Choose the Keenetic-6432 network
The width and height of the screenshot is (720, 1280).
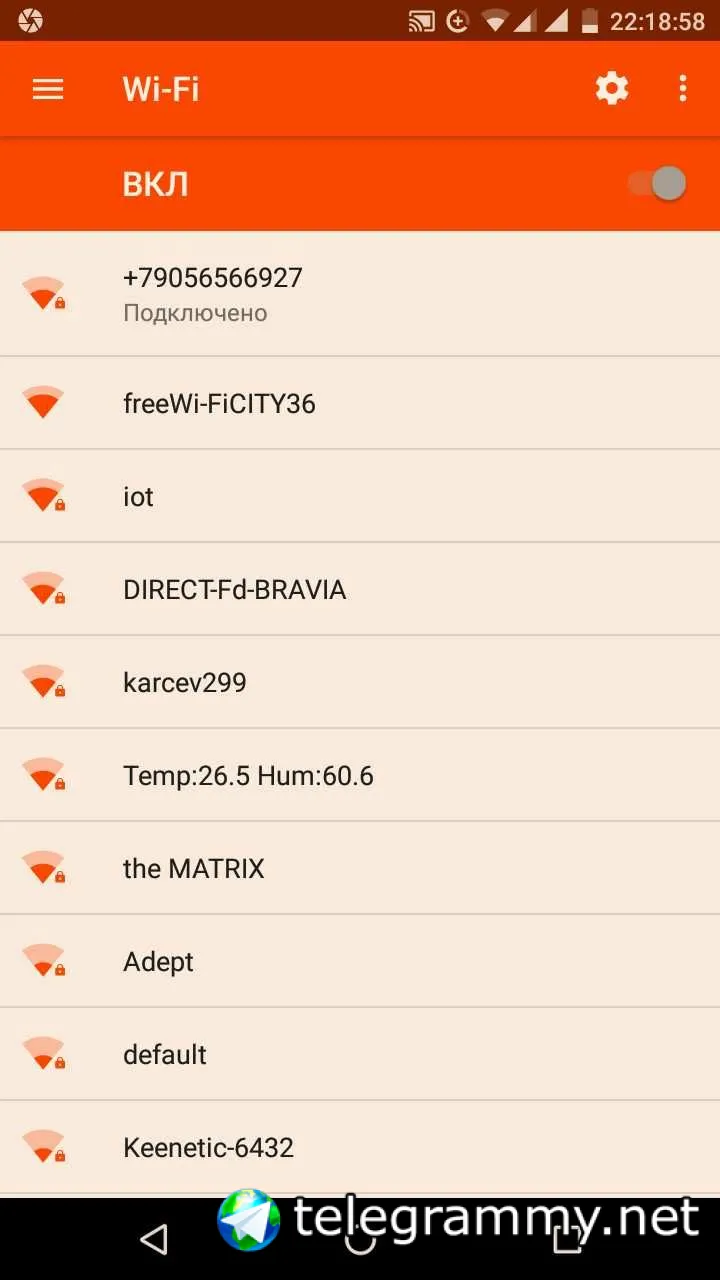[360, 1147]
